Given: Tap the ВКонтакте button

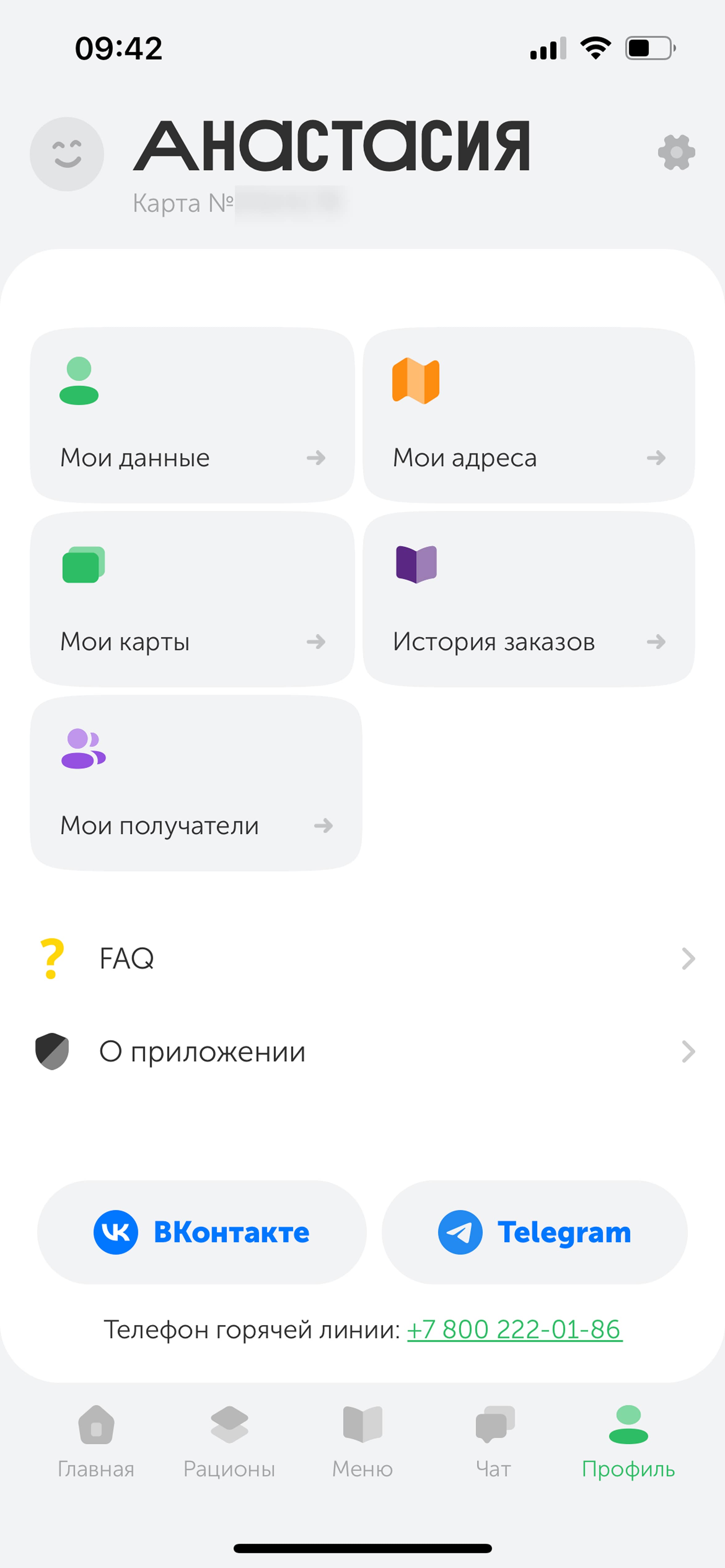Looking at the screenshot, I should (202, 1233).
